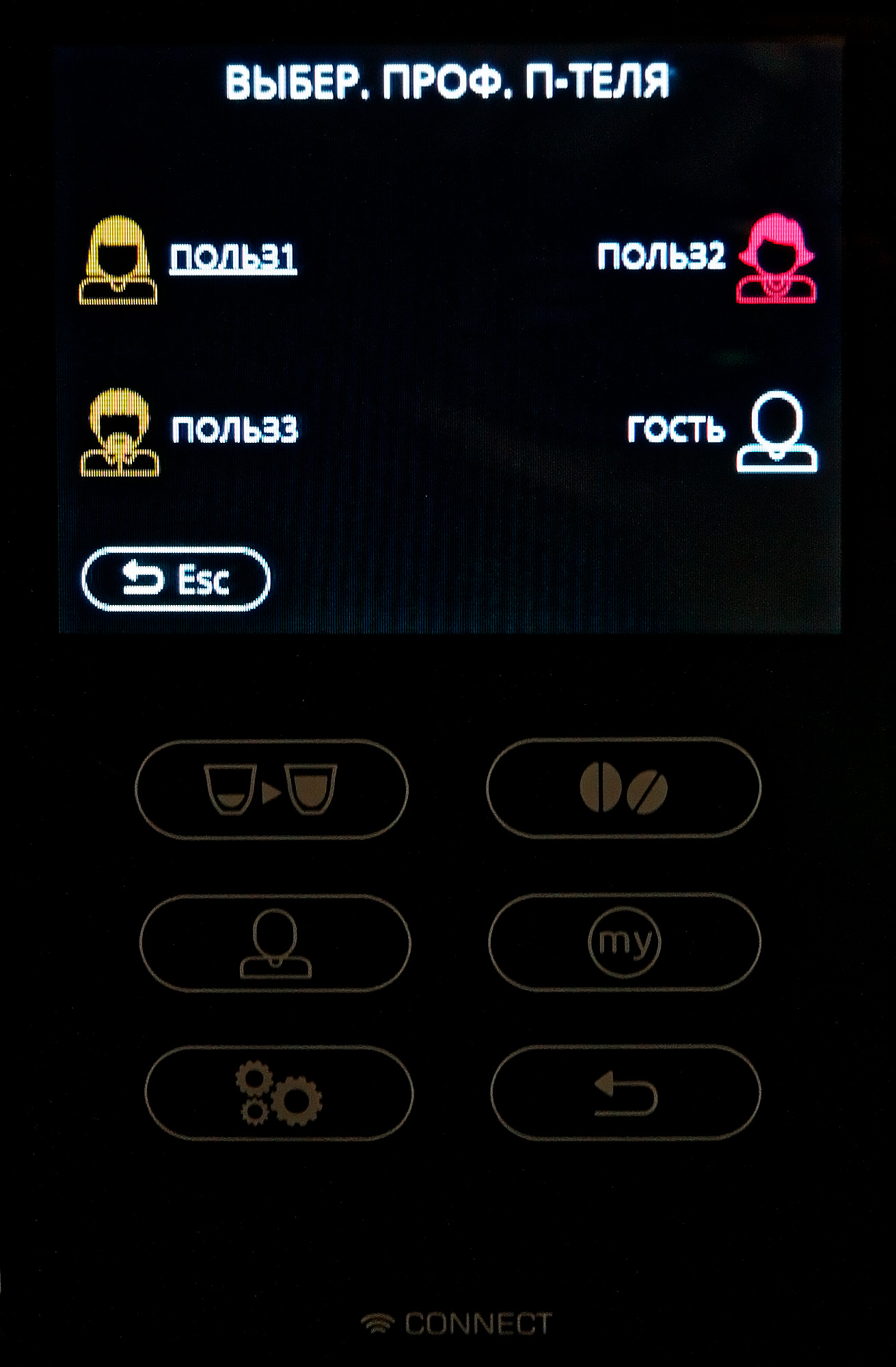
Task: Tap the Esc button to exit
Action: (x=176, y=579)
